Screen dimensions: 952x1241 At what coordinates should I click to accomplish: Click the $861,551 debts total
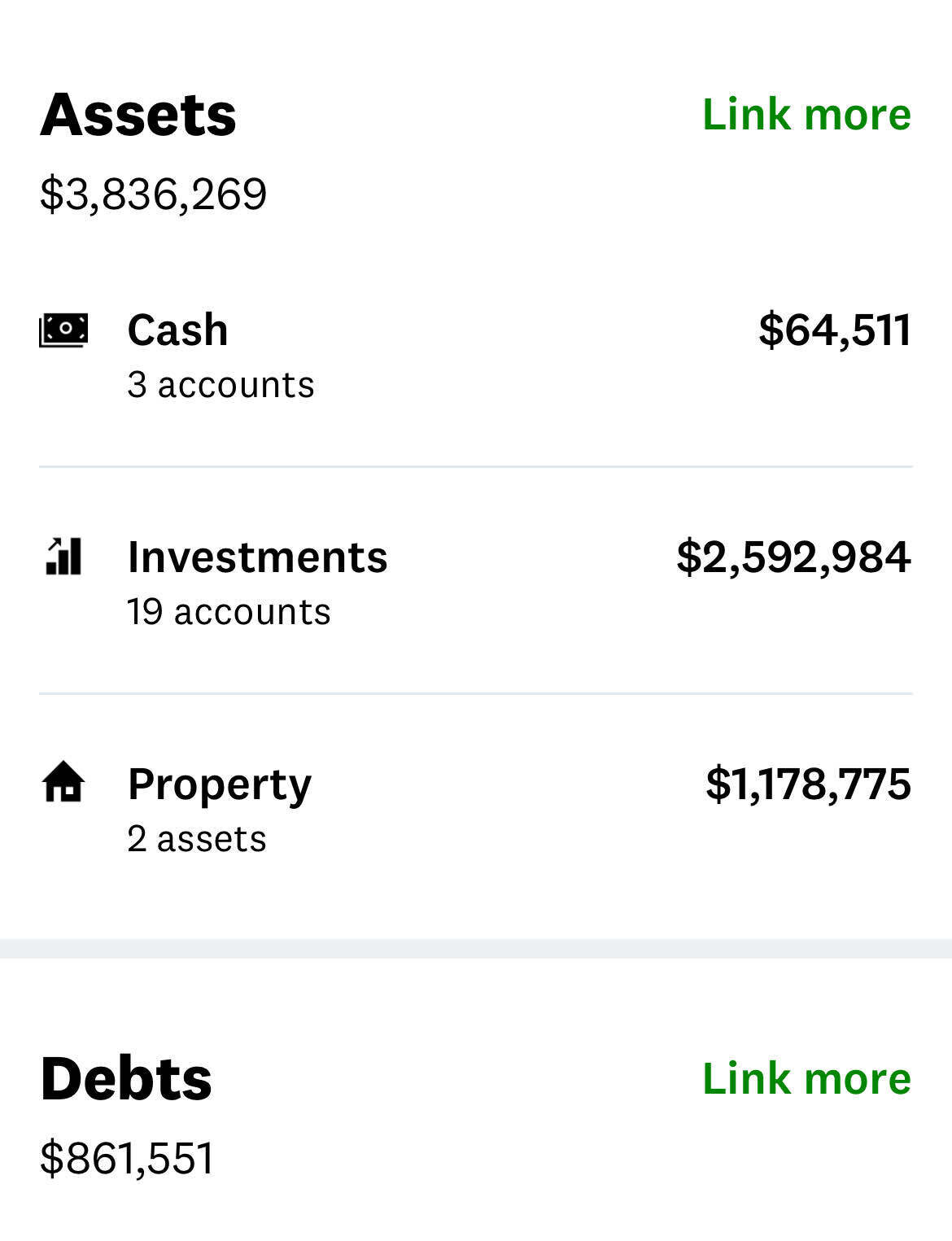coord(126,1157)
